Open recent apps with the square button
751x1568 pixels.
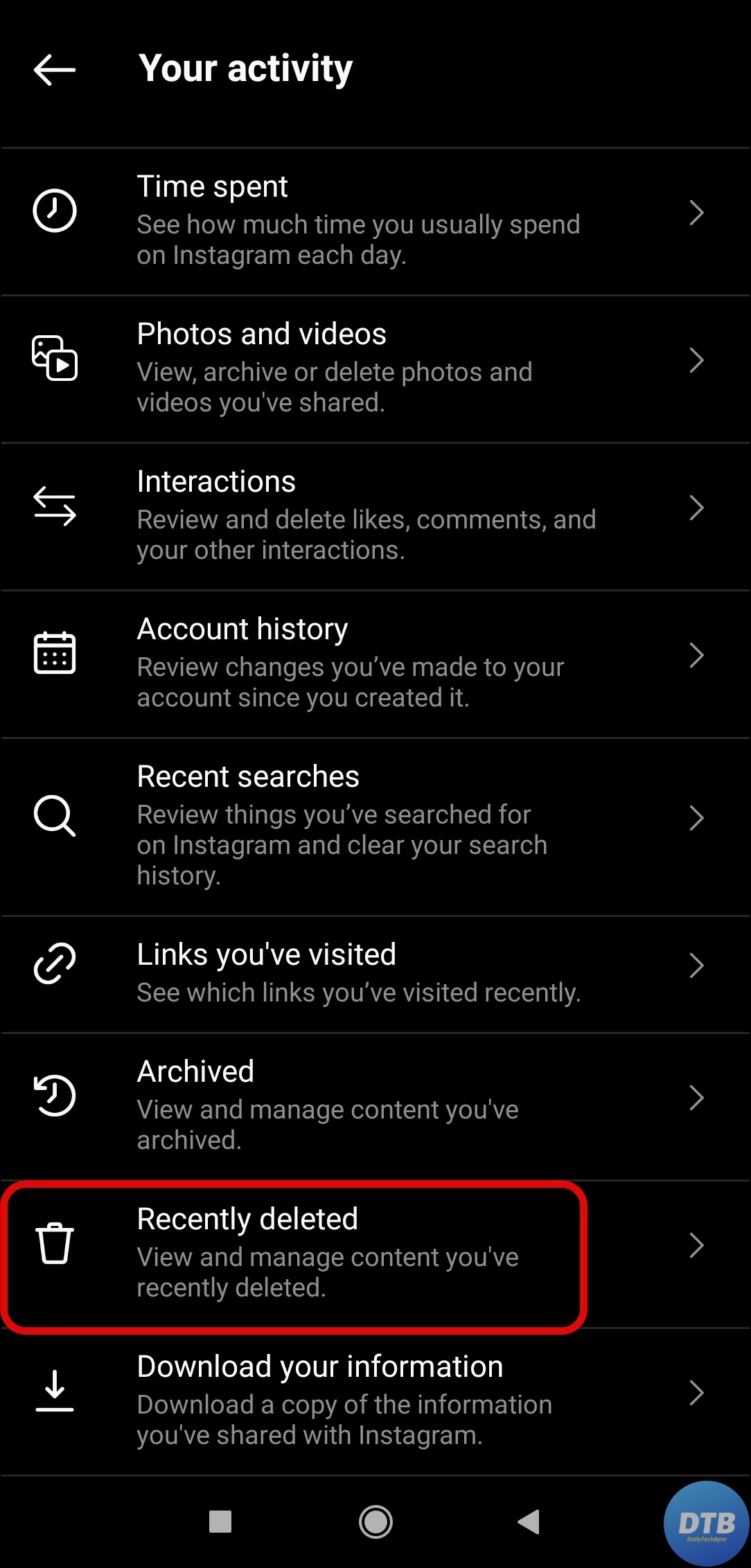click(x=220, y=1522)
